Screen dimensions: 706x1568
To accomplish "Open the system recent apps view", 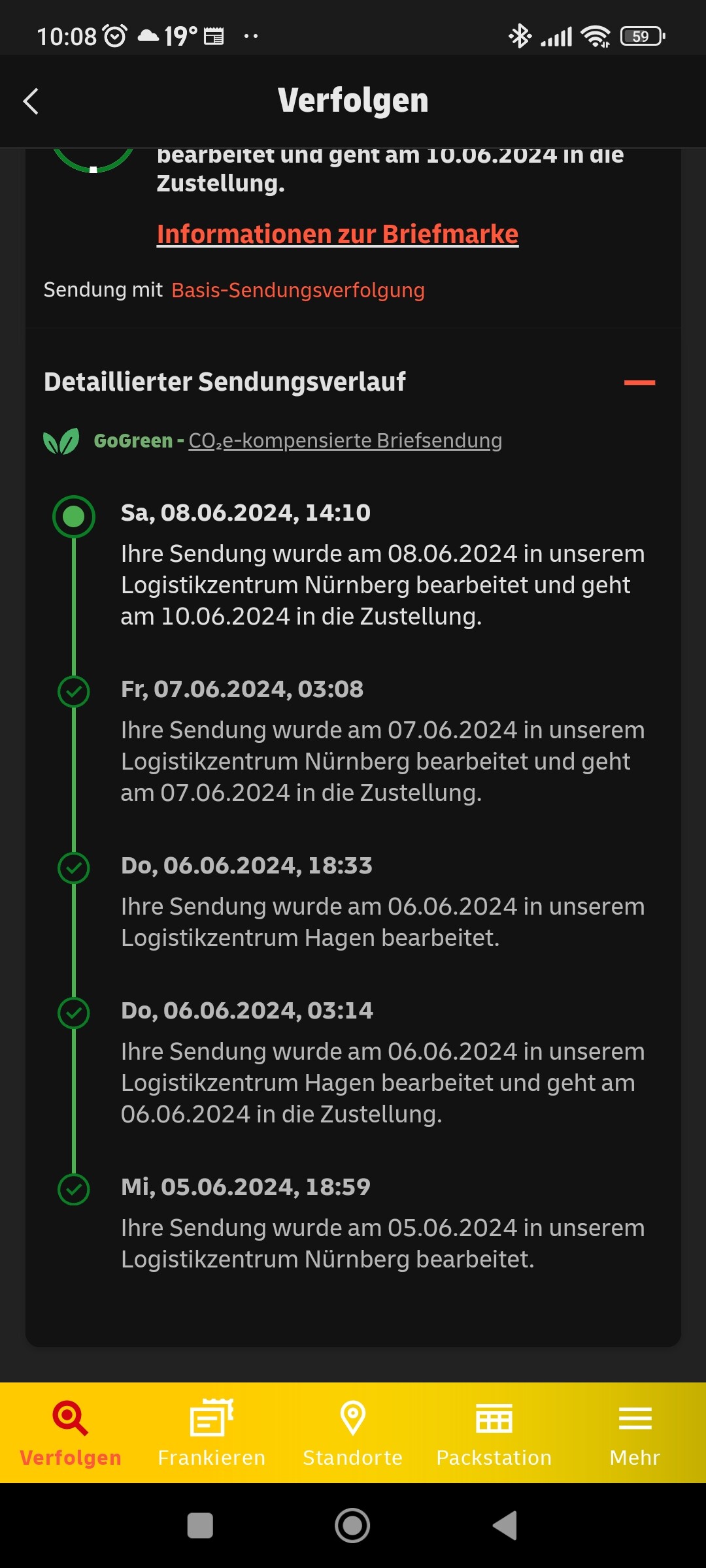I will tap(200, 1526).
